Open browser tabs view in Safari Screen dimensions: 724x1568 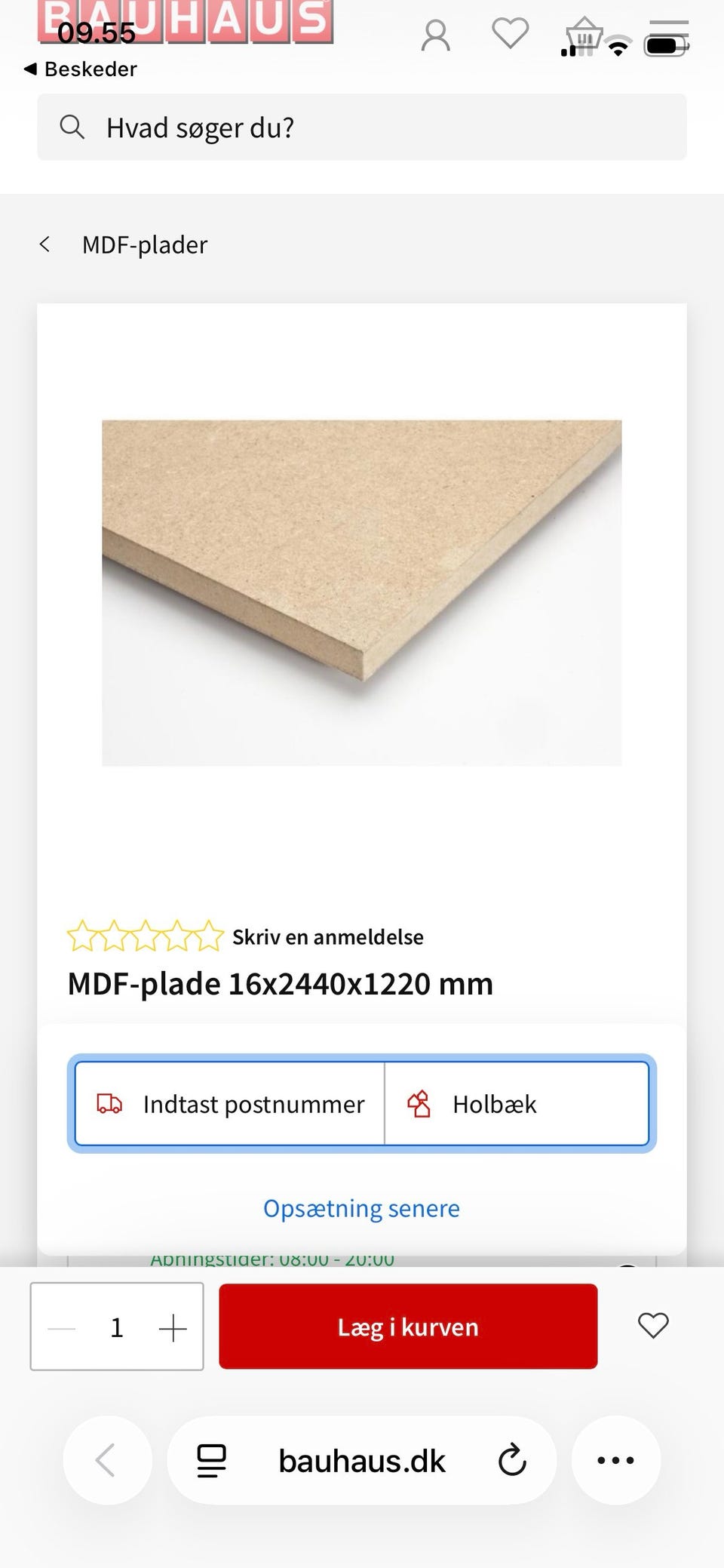click(212, 1460)
